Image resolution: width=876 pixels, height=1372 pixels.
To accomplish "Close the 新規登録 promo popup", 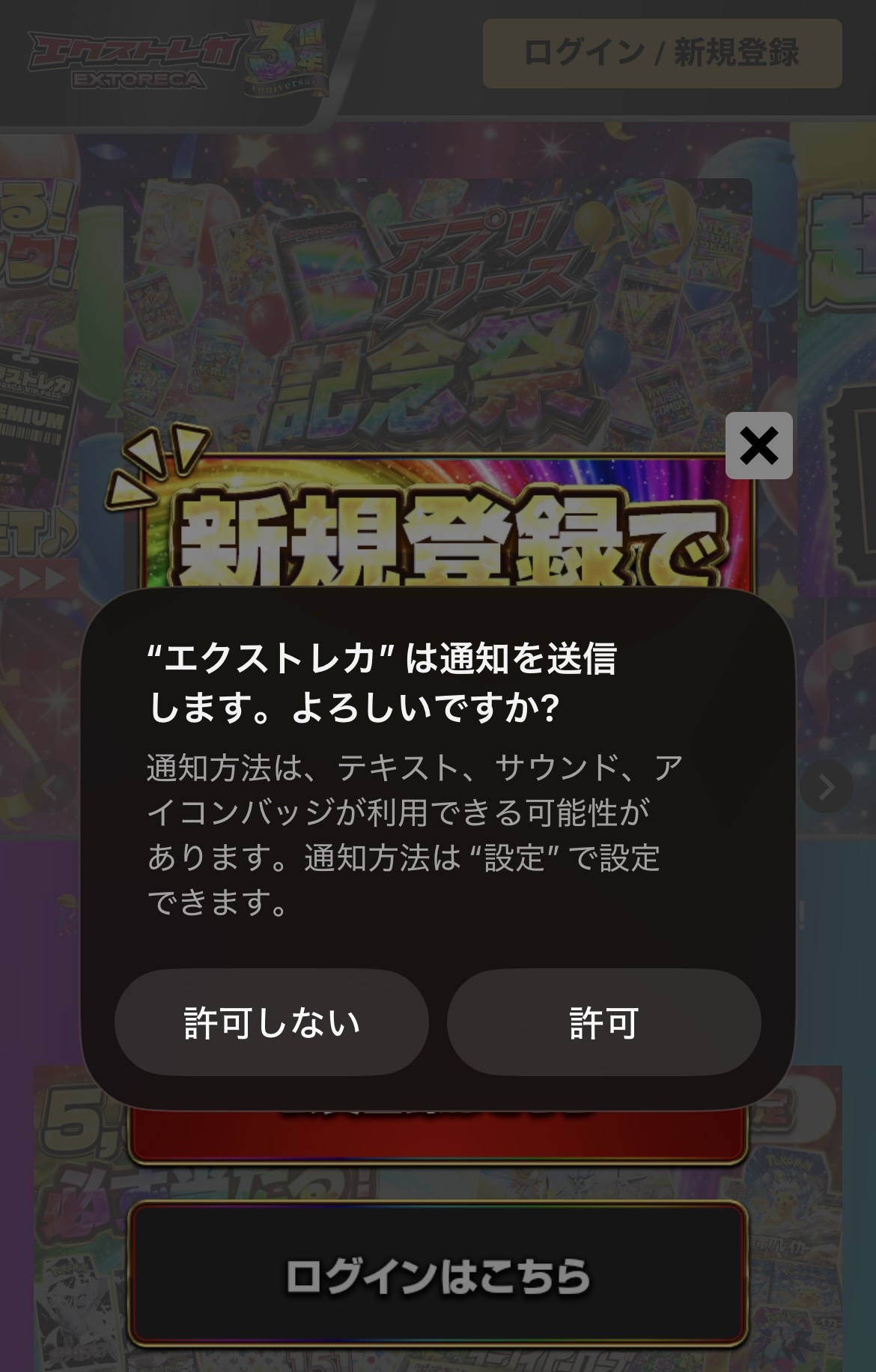I will (758, 446).
